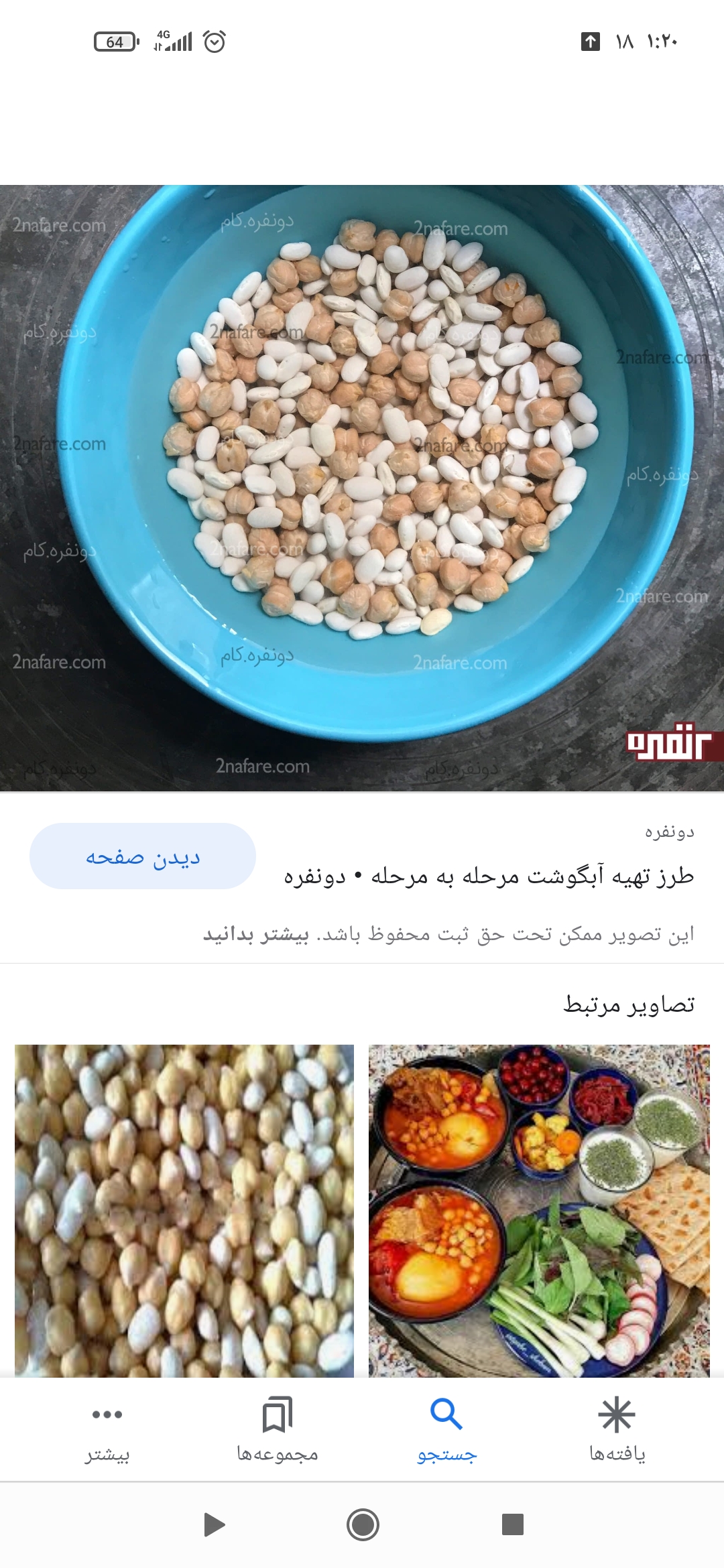Open the «بیشتر بدانید» copyright link
724x1568 pixels.
coord(256,934)
